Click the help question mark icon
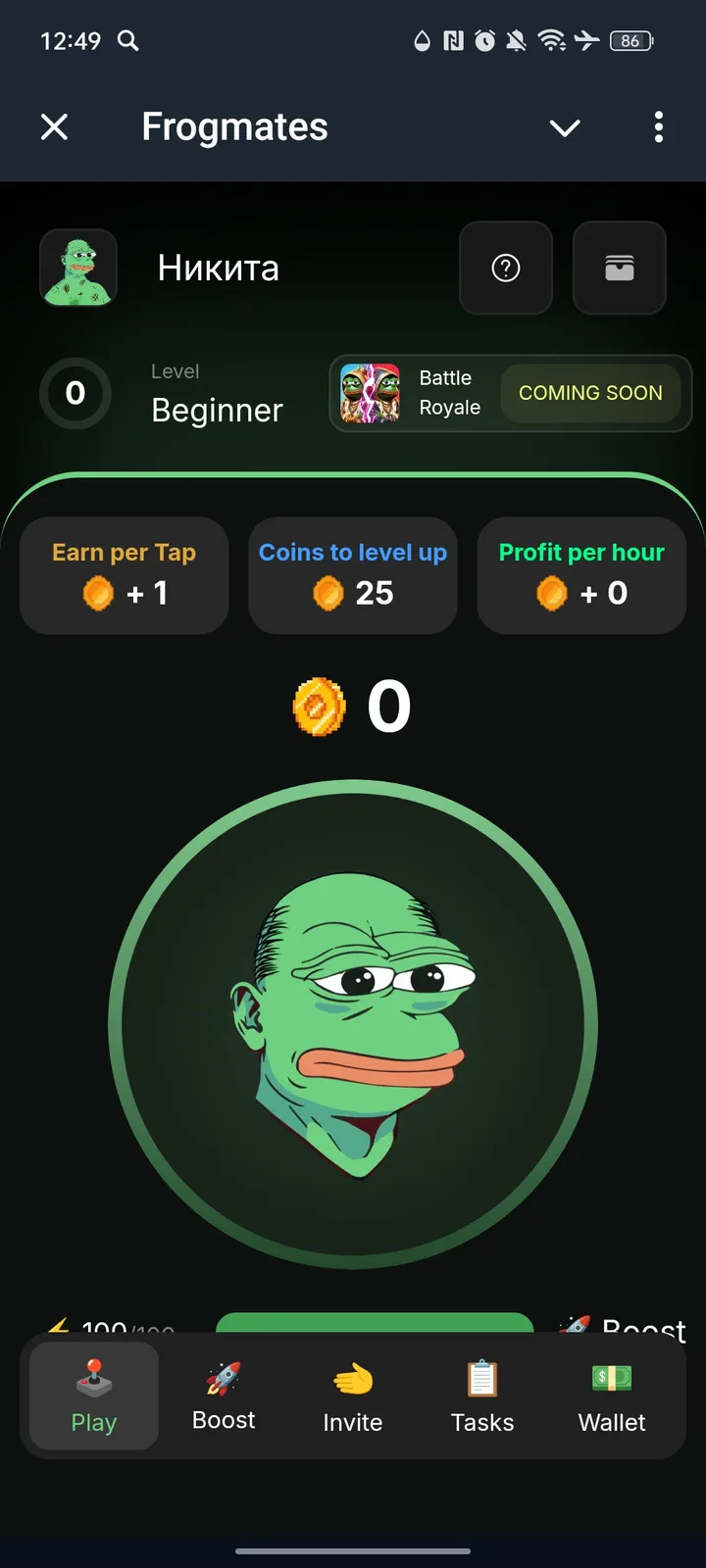 pyautogui.click(x=506, y=268)
